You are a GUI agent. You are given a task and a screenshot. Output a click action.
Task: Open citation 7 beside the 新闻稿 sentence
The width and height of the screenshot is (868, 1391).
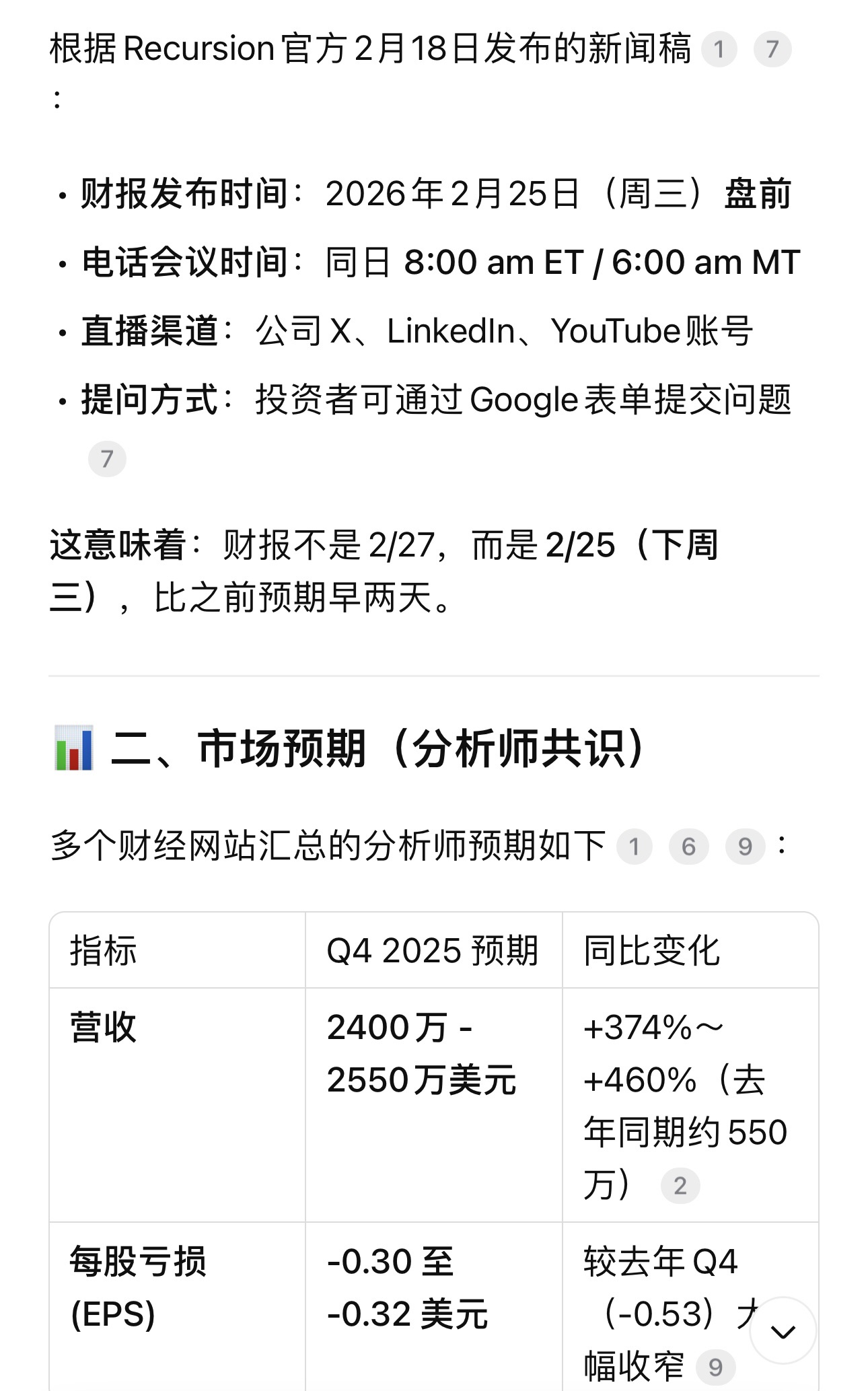point(772,49)
